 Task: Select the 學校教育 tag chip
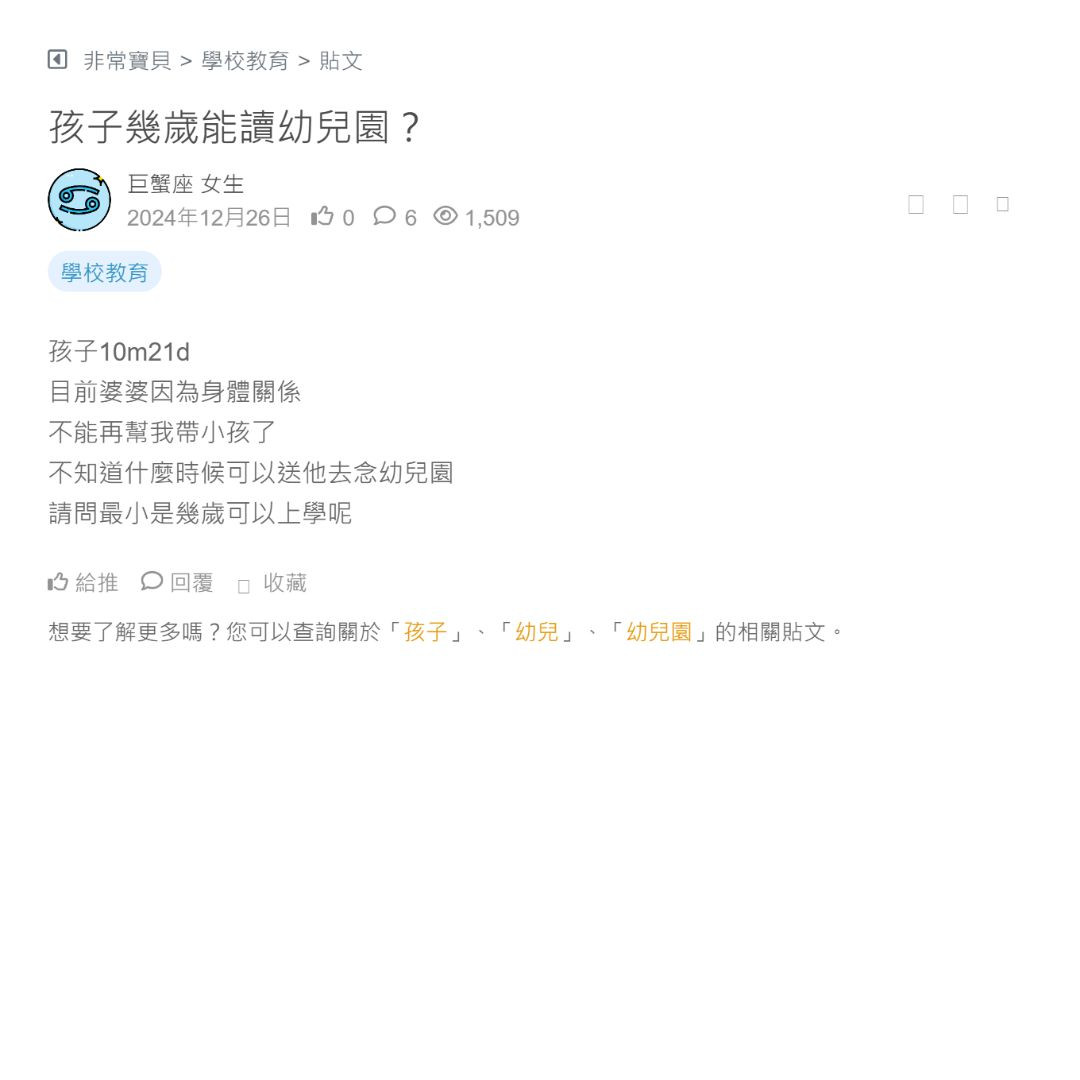(x=104, y=272)
